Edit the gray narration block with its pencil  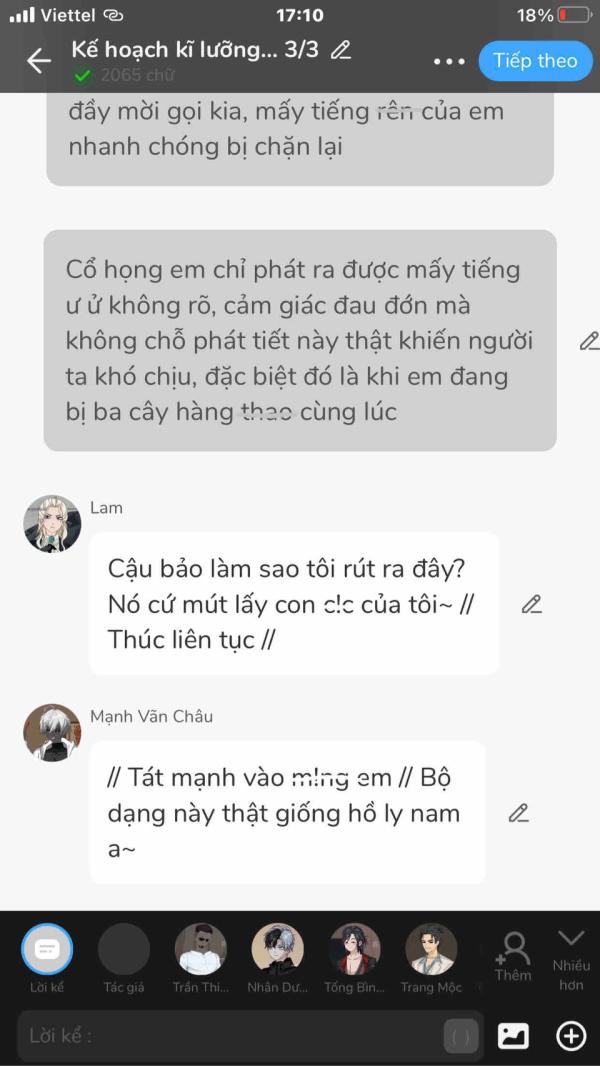click(589, 341)
